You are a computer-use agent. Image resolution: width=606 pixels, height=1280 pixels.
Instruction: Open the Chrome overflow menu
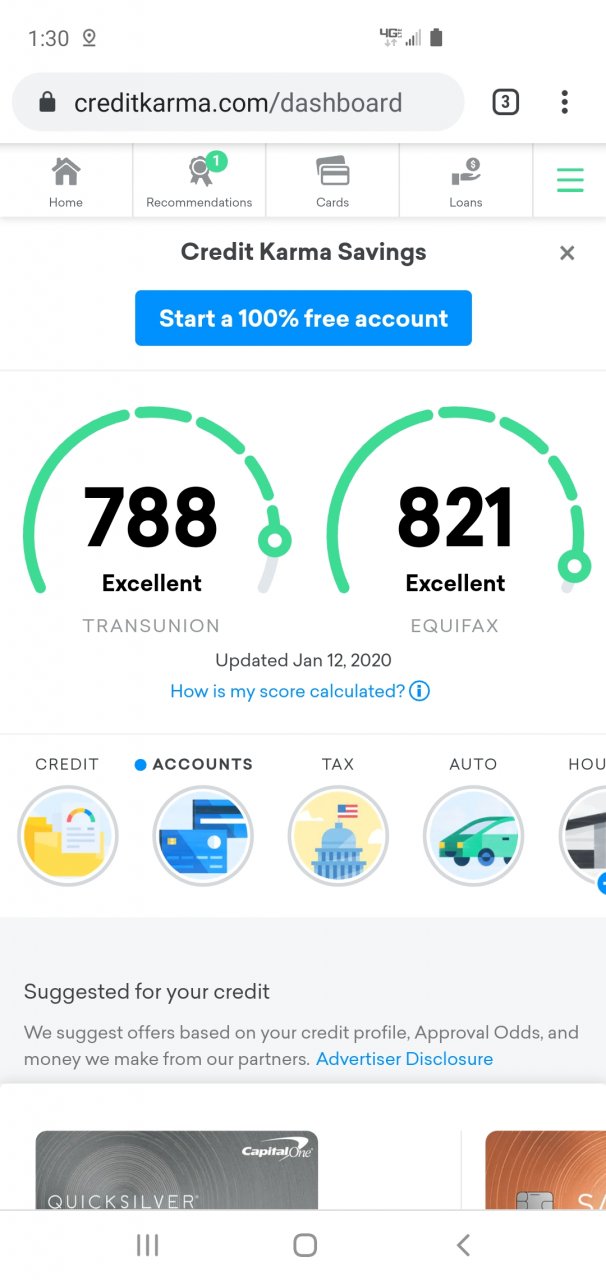click(x=565, y=102)
